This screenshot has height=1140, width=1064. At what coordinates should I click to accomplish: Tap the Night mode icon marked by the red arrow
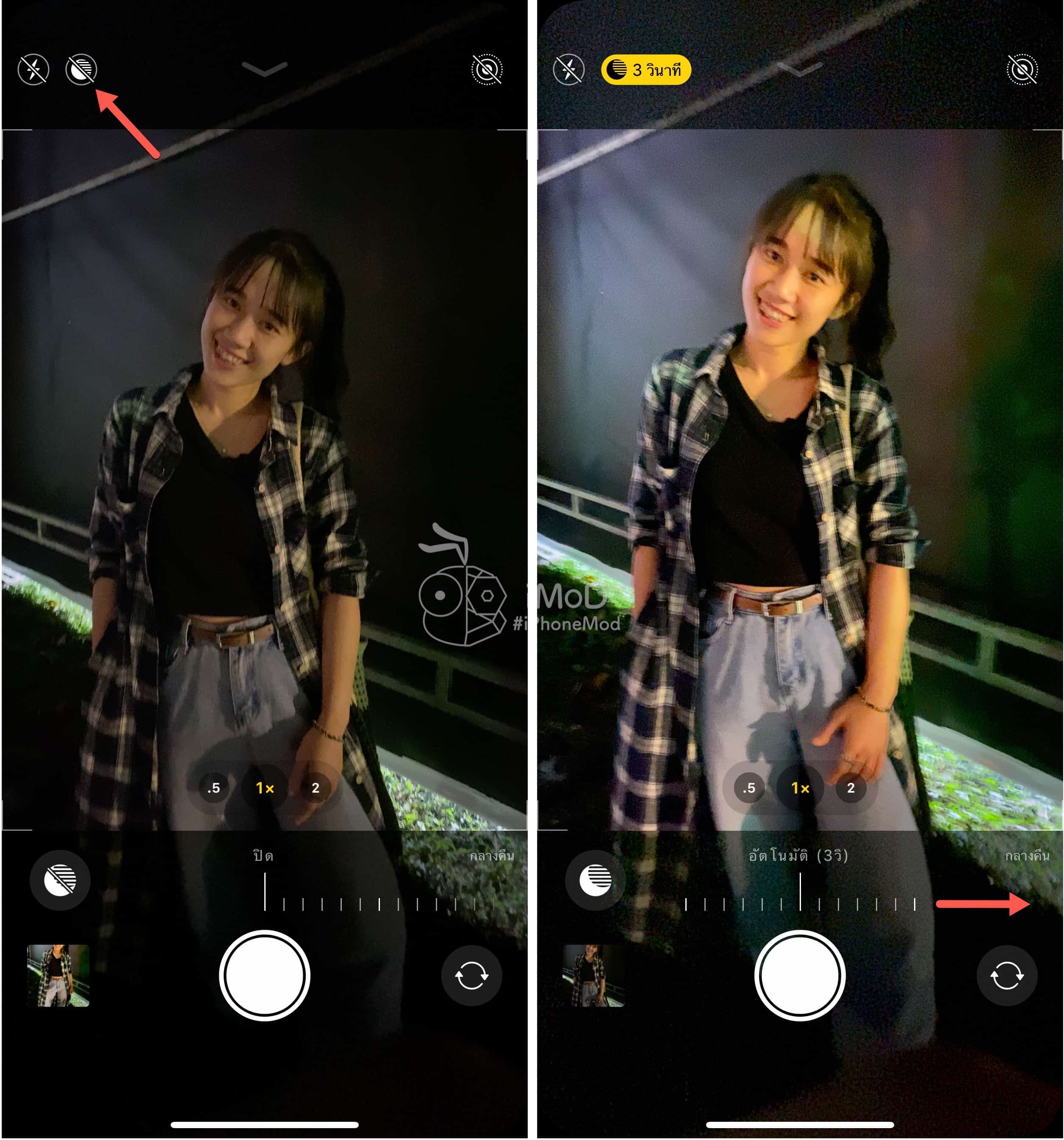81,69
